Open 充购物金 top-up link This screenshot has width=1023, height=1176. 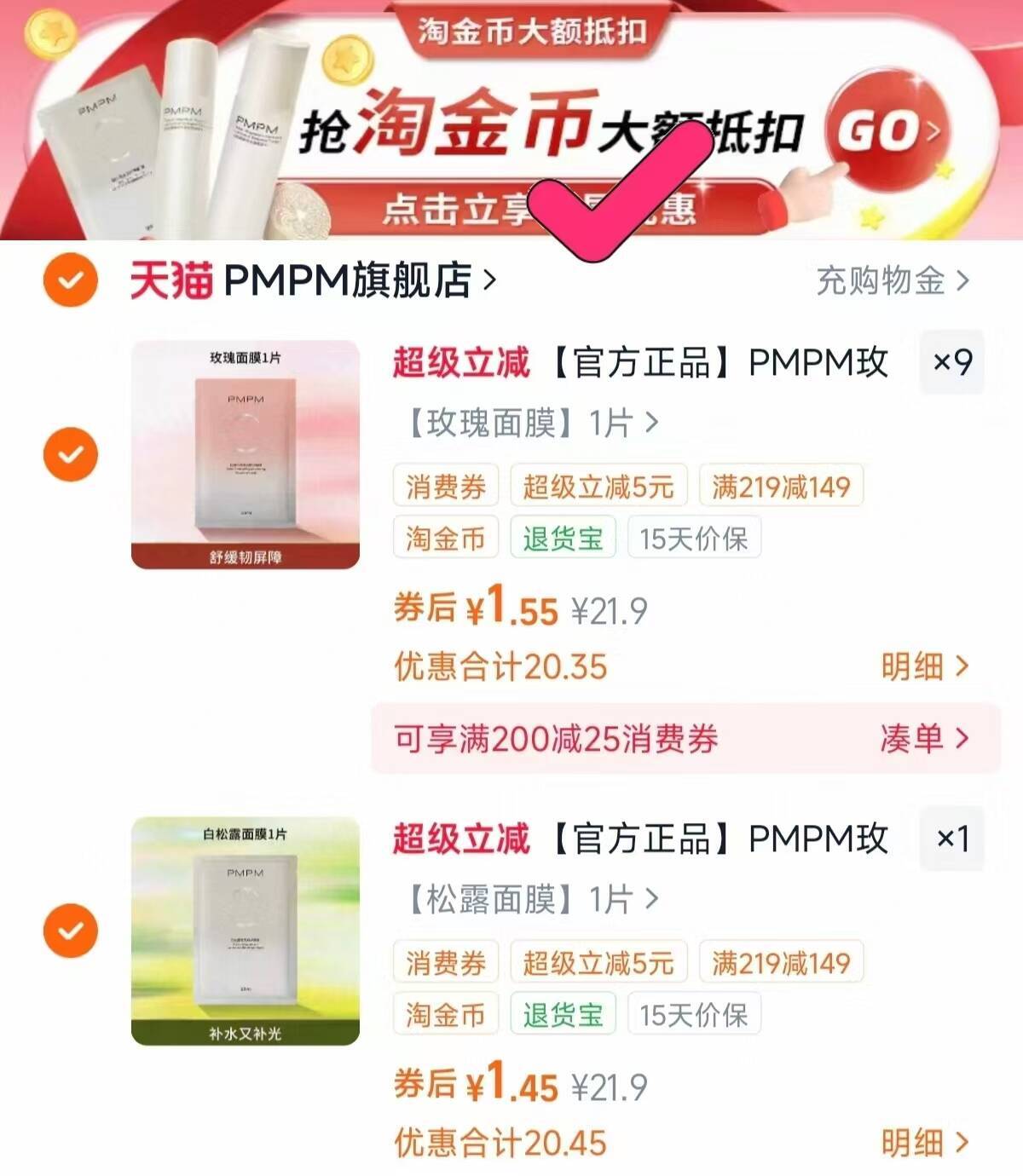[x=893, y=280]
